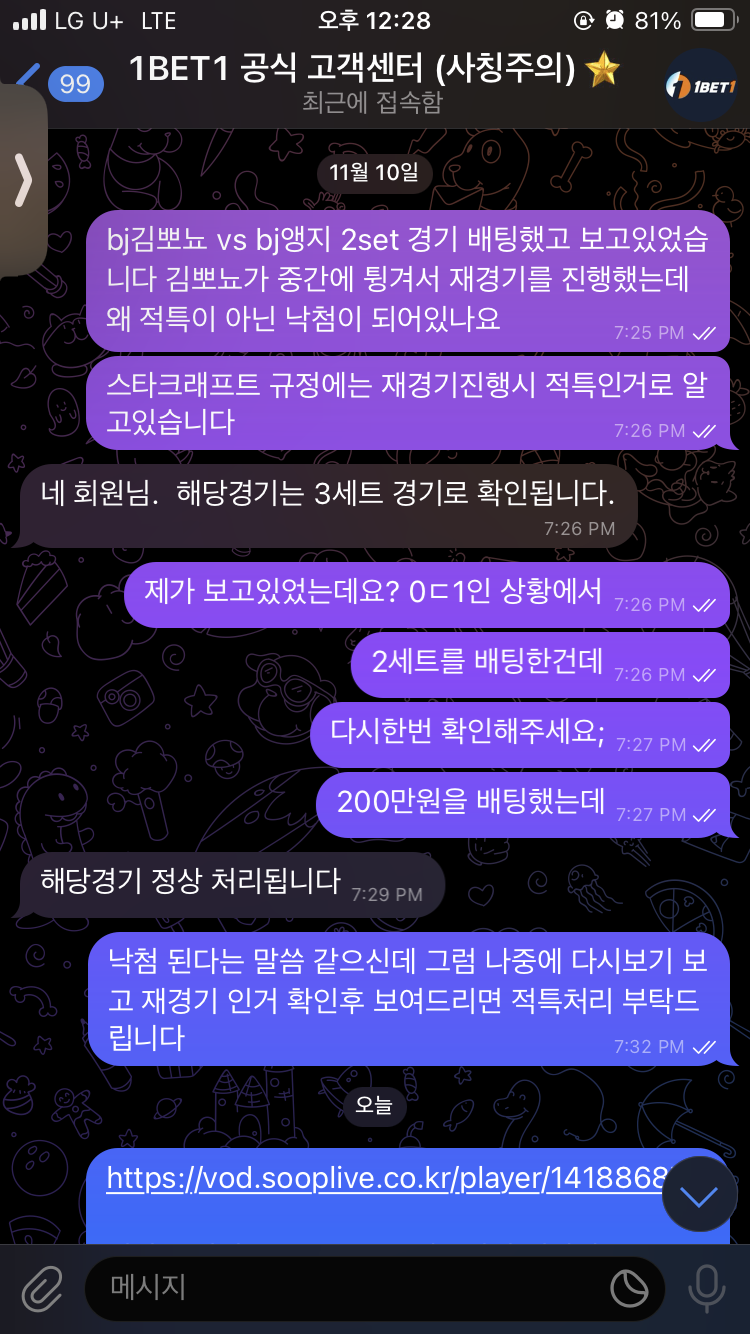
Task: Focus the 메시지 input field
Action: click(340, 1288)
